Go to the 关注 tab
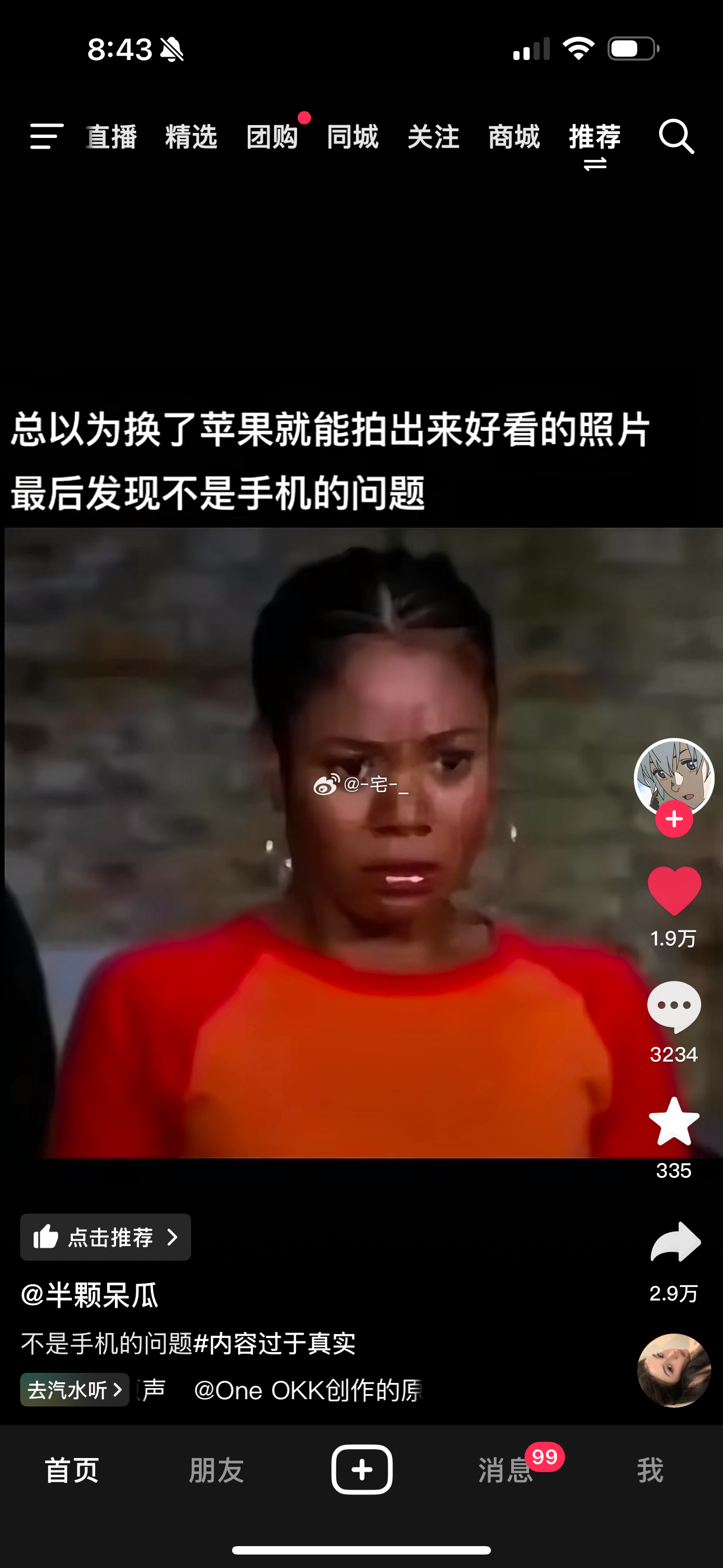Image resolution: width=723 pixels, height=1568 pixels. (433, 136)
